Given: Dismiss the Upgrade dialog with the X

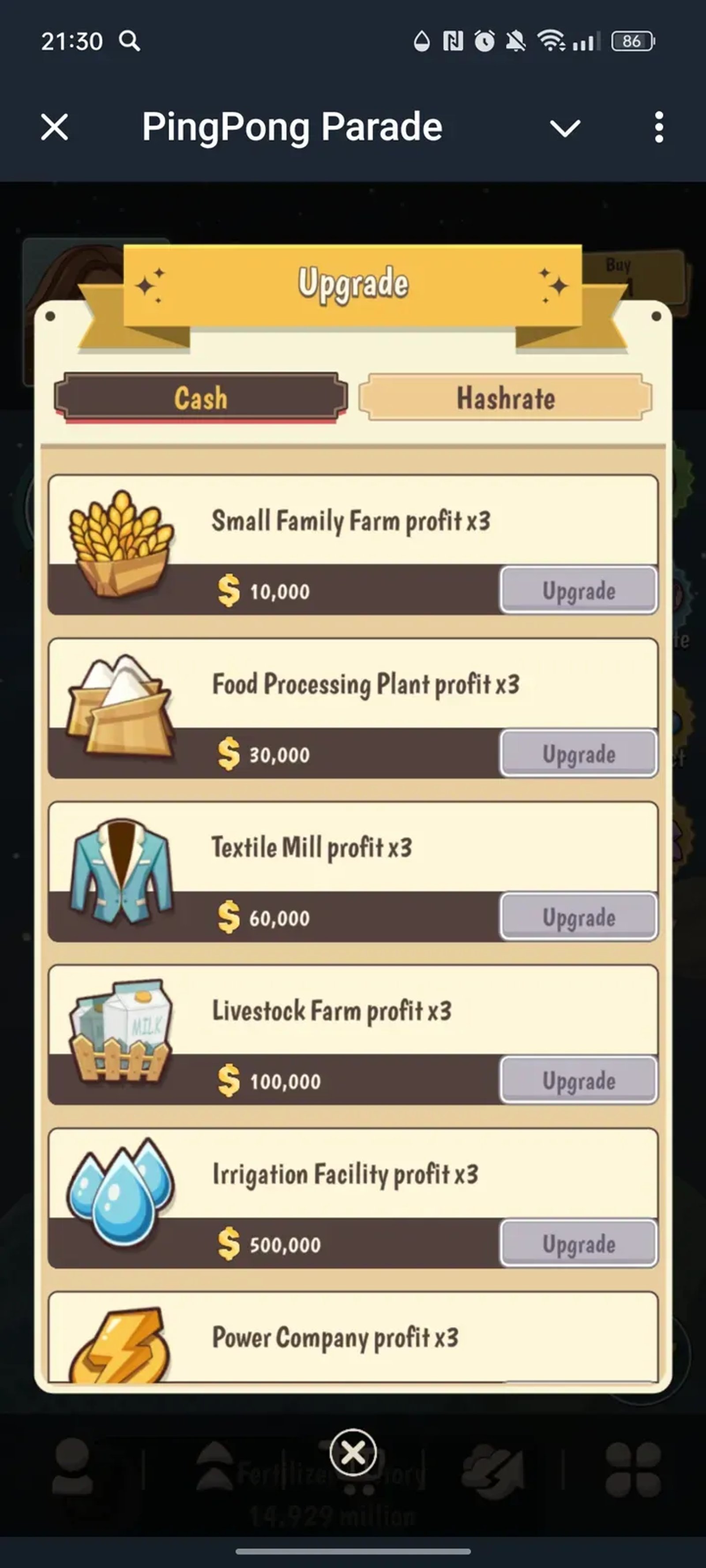Looking at the screenshot, I should tap(353, 1453).
